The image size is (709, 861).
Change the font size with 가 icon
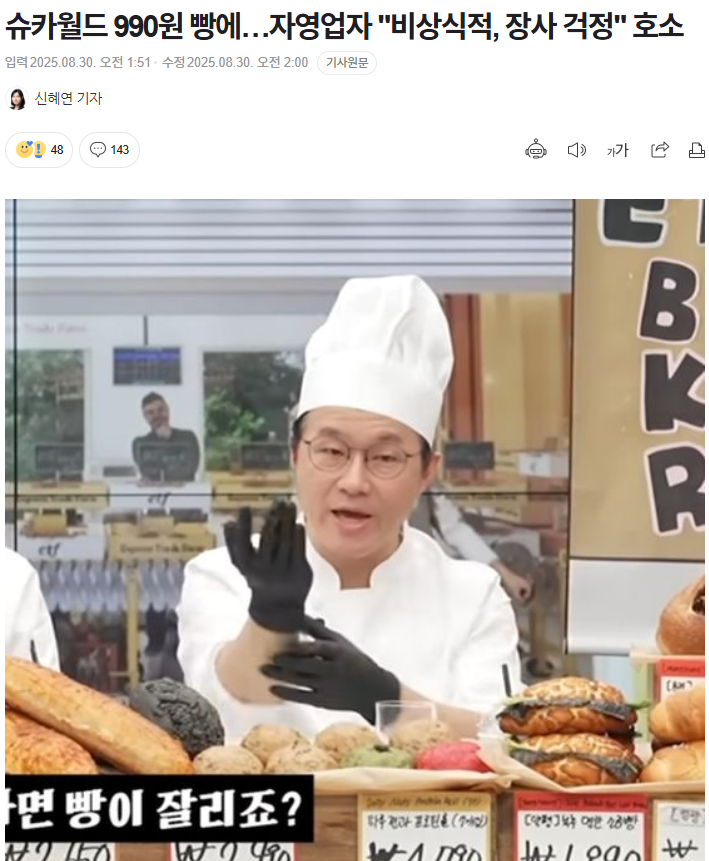(617, 150)
